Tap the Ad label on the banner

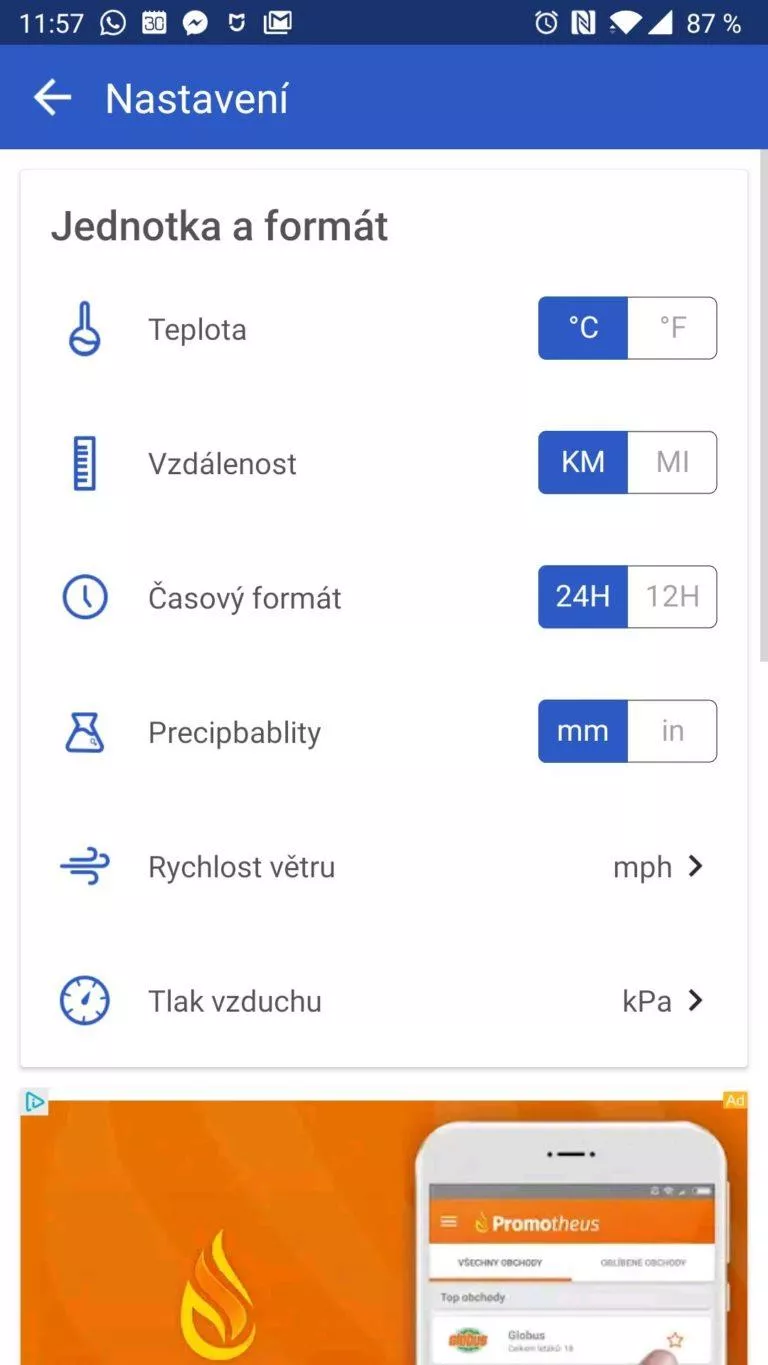point(735,1101)
